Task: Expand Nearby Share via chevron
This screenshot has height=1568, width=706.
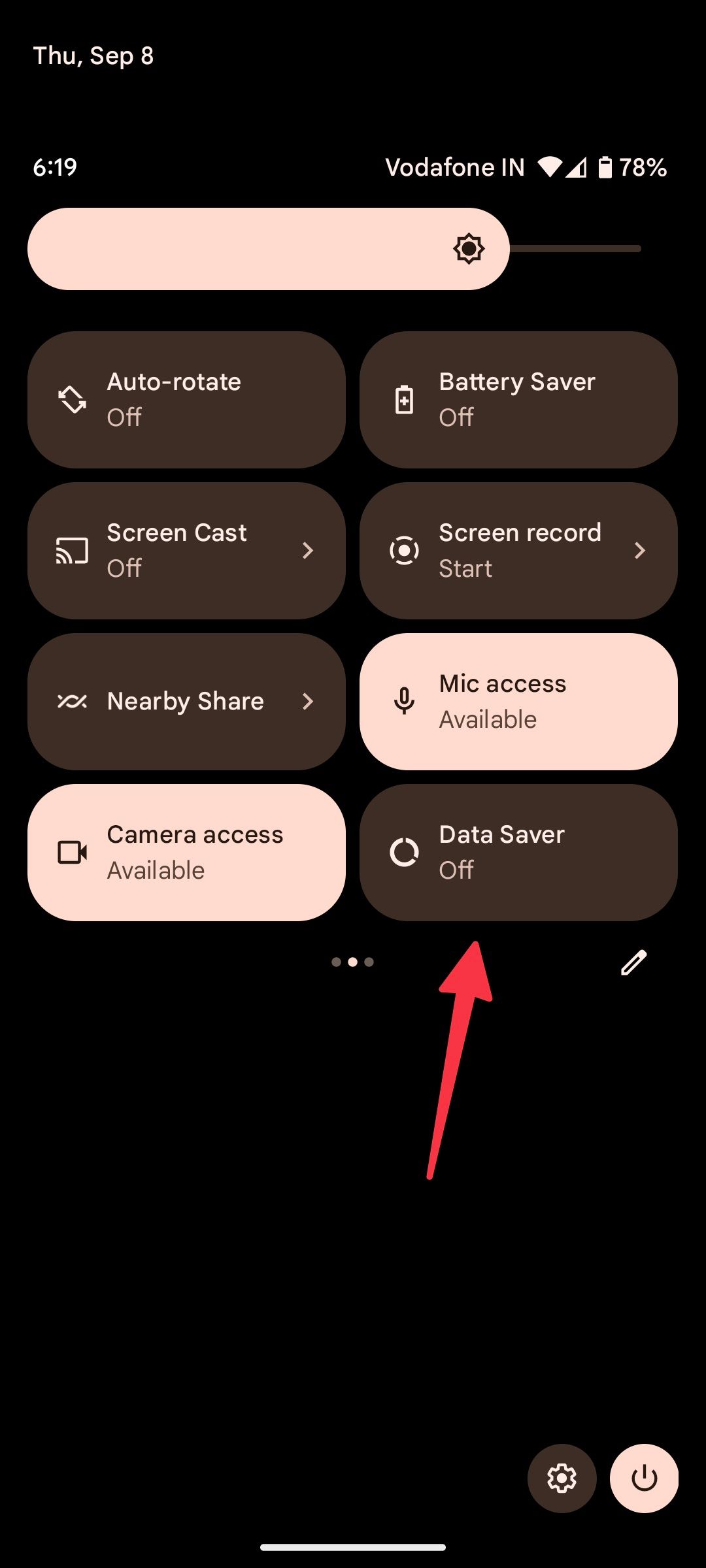Action: [309, 700]
